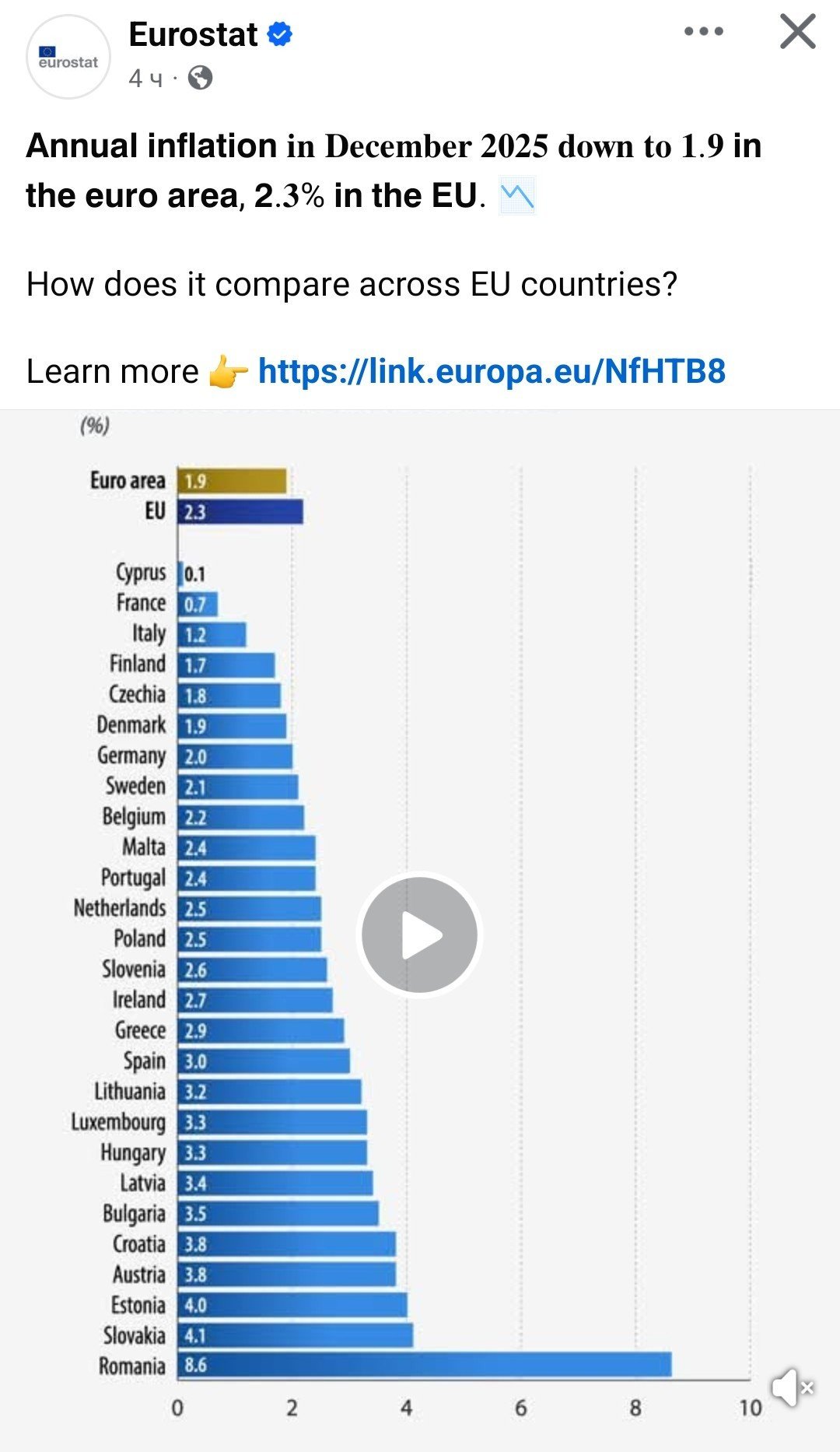Open Eurostat's profile picture

pyautogui.click(x=68, y=57)
